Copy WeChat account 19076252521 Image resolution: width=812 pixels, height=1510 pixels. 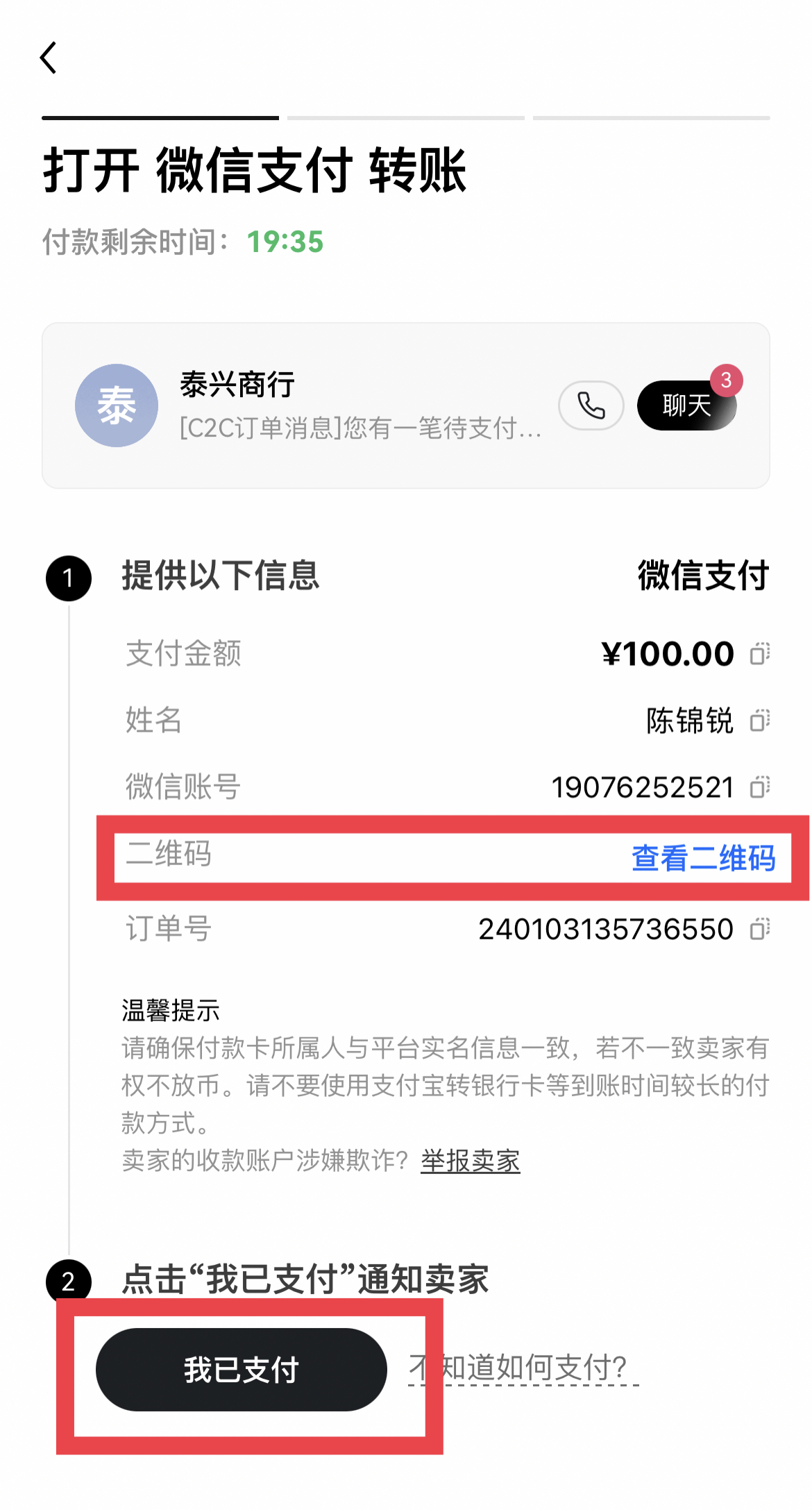pos(760,787)
